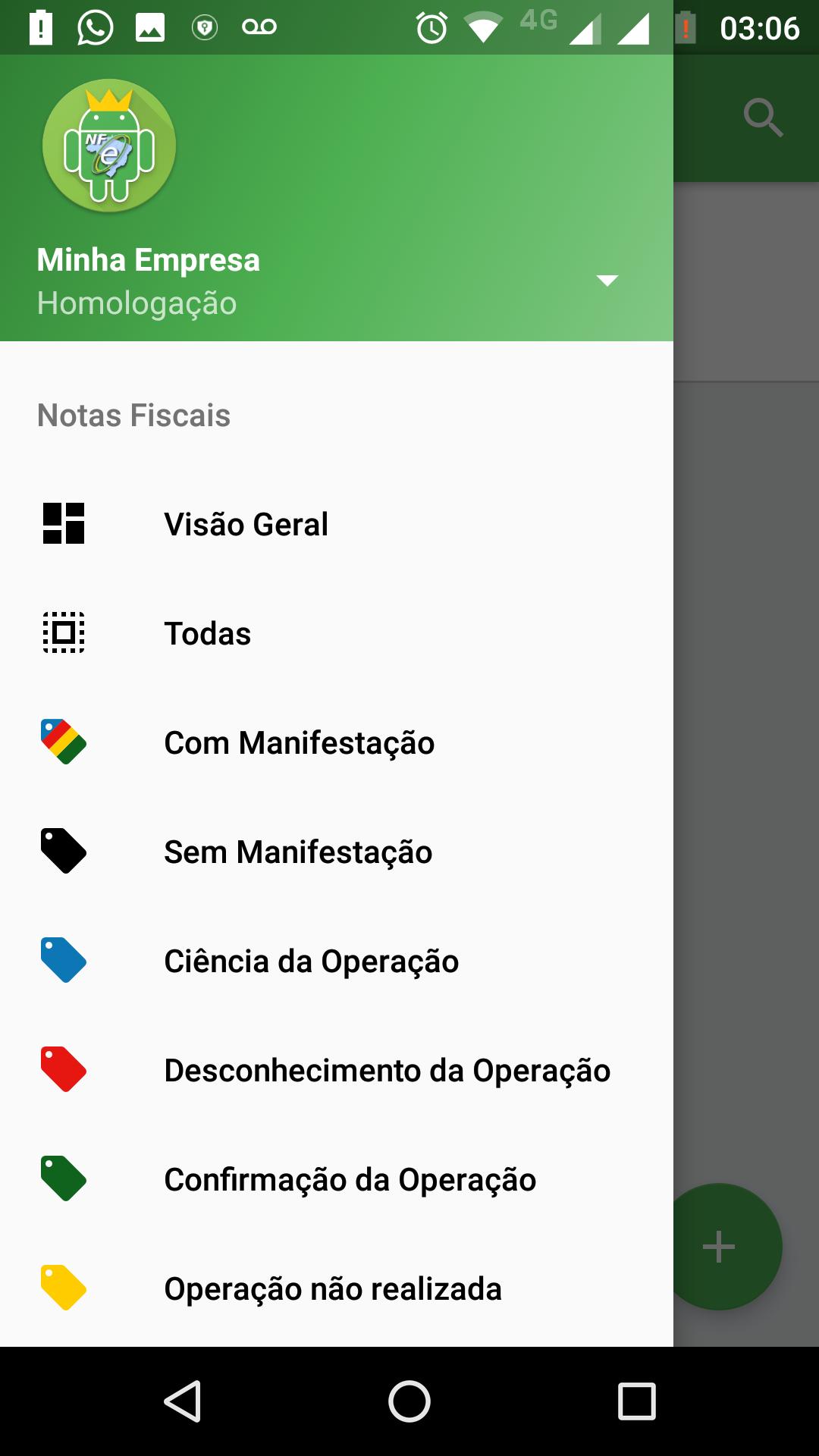Expand the Minha Empresa account dropdown

[149, 259]
